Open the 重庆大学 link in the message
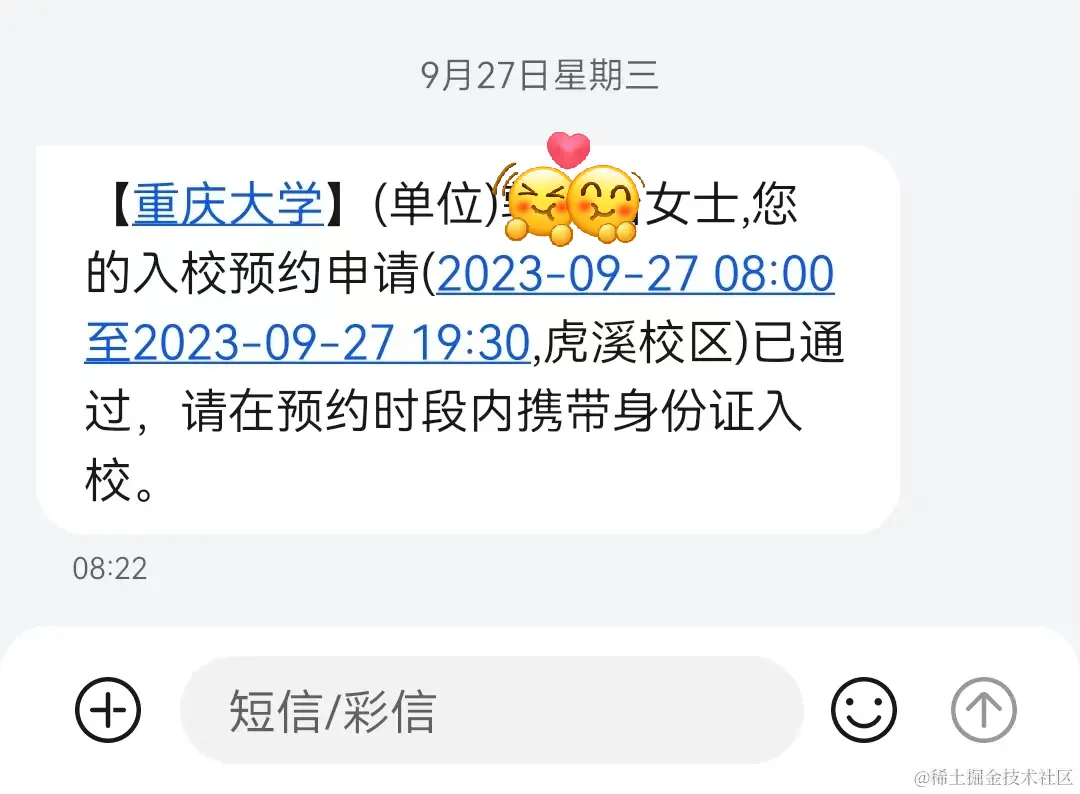The width and height of the screenshot is (1080, 794). 229,207
